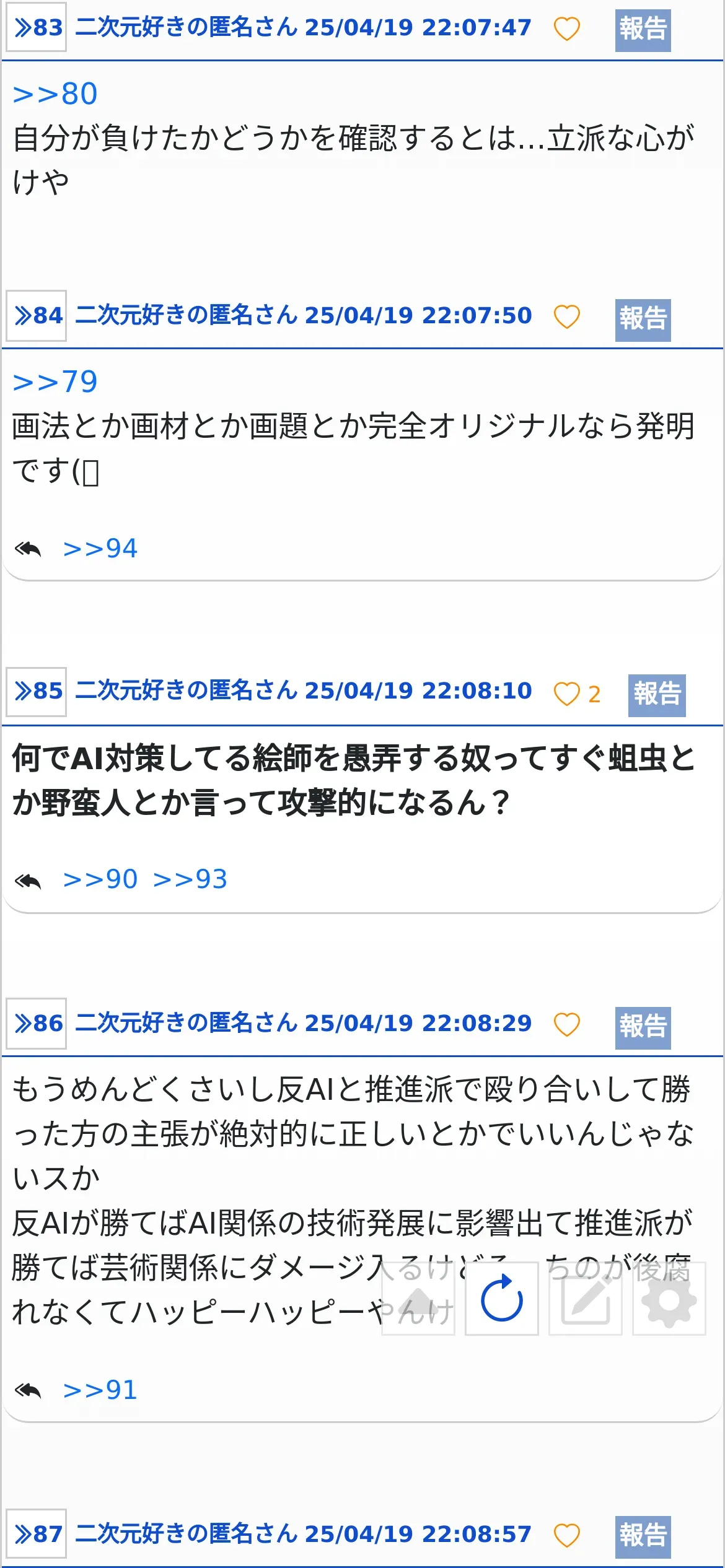Report post 87
This screenshot has width=725, height=1568.
(643, 1536)
